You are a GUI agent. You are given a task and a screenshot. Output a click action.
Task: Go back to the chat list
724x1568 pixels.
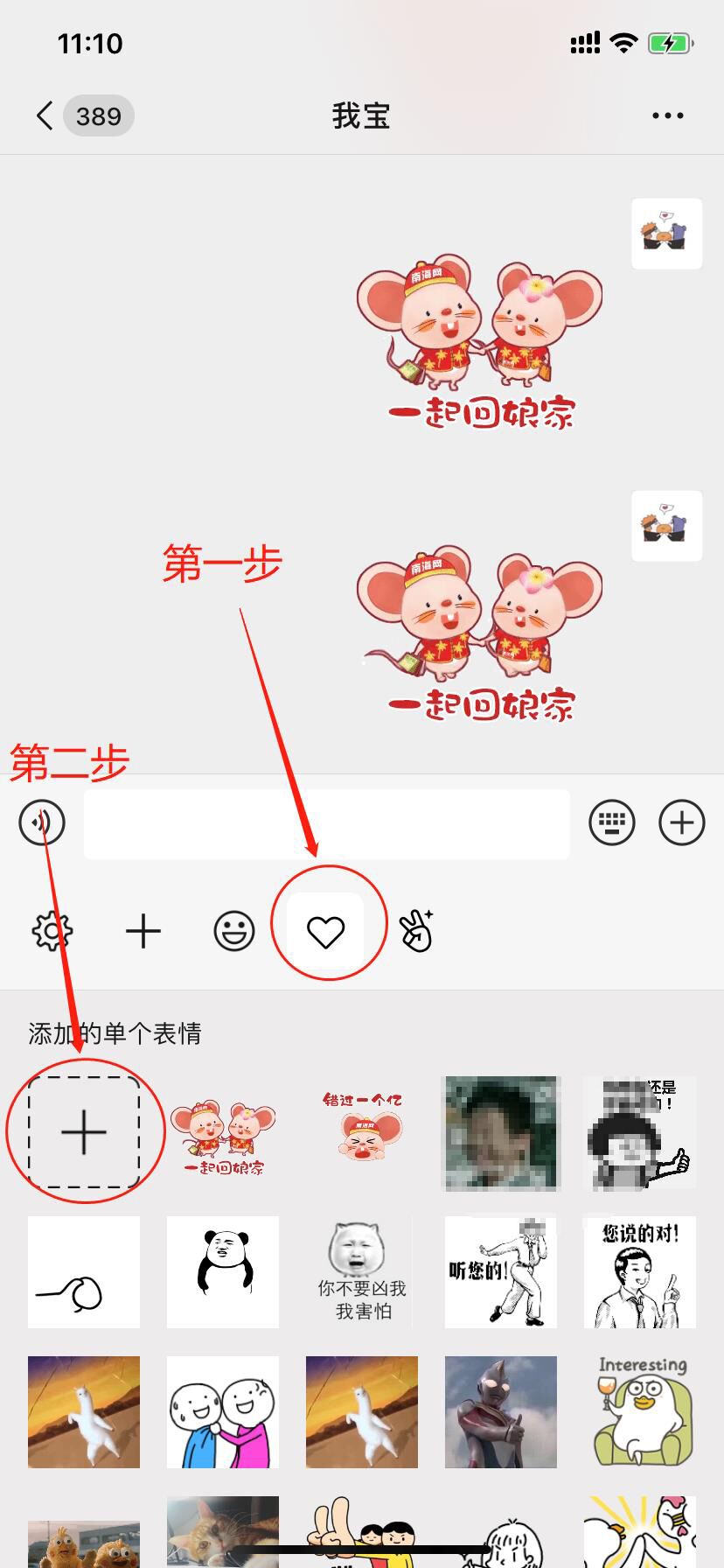click(x=45, y=115)
